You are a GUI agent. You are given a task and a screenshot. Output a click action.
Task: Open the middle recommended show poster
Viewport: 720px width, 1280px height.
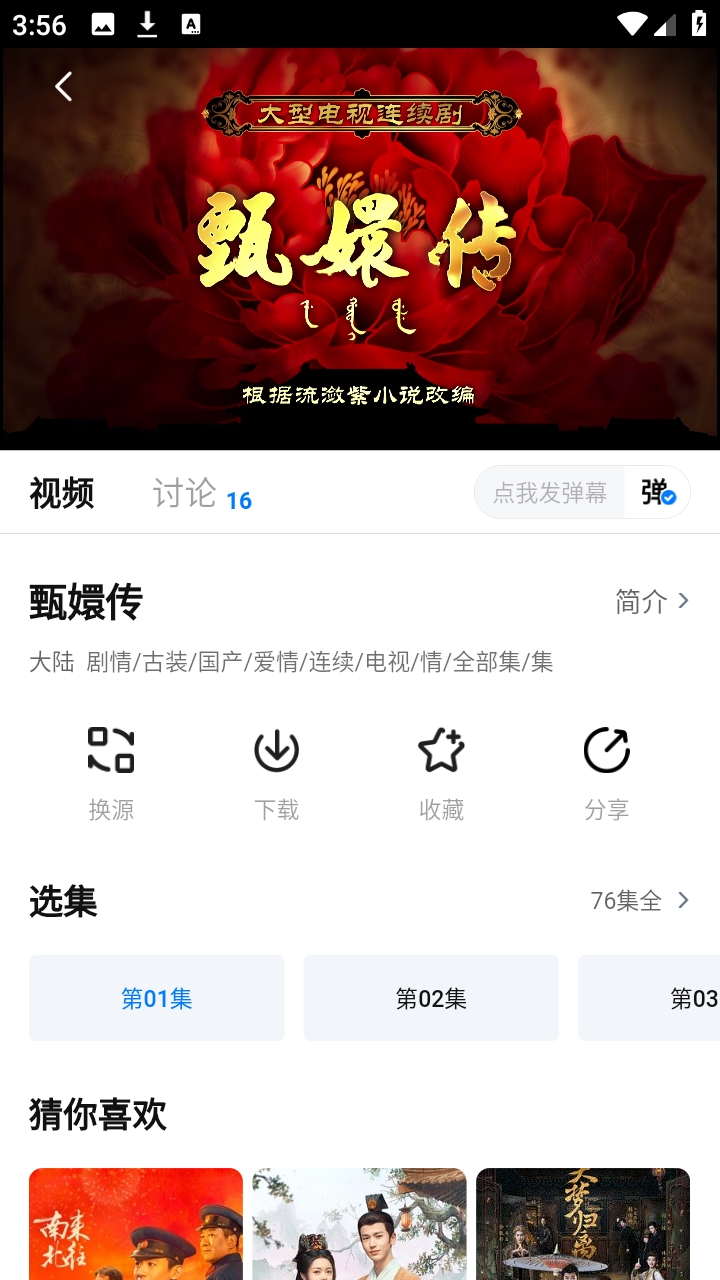(359, 1224)
